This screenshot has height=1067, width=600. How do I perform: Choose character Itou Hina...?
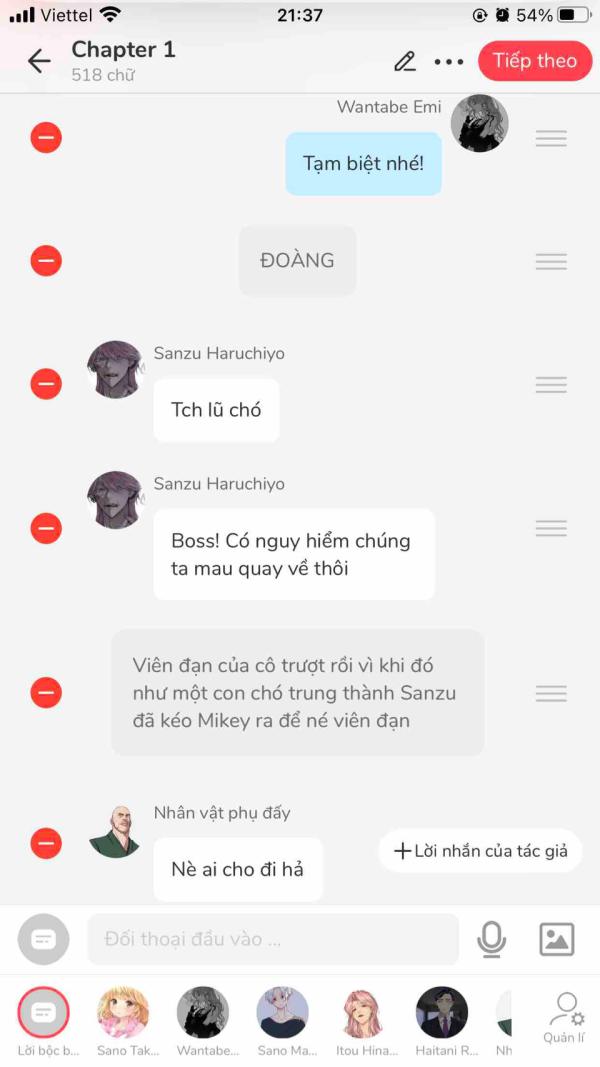tap(363, 1021)
